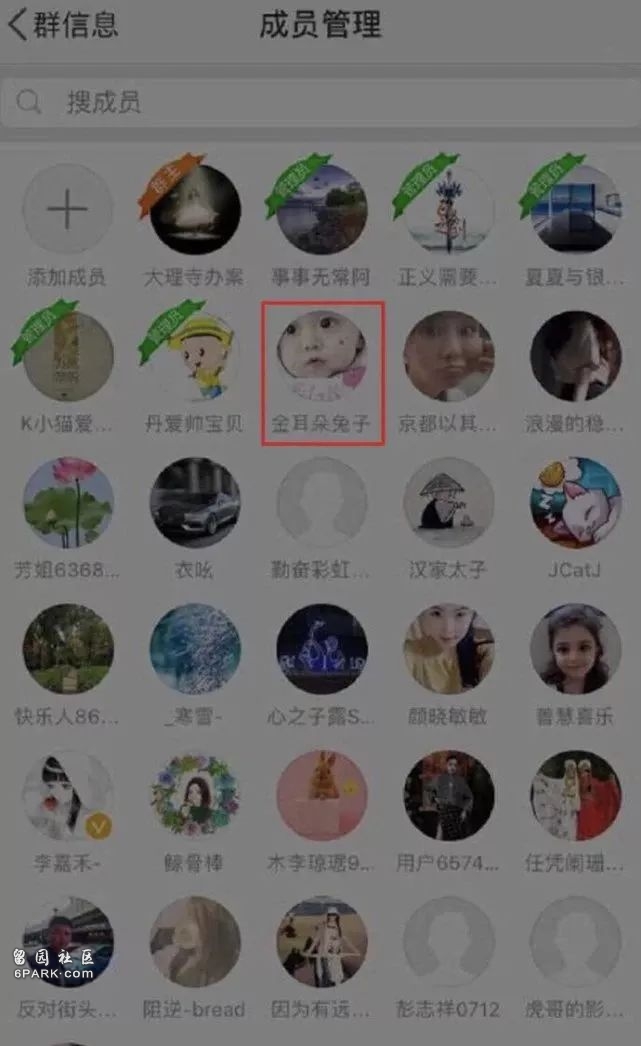
Task: View 汉家太子 profile
Action: [x=449, y=503]
